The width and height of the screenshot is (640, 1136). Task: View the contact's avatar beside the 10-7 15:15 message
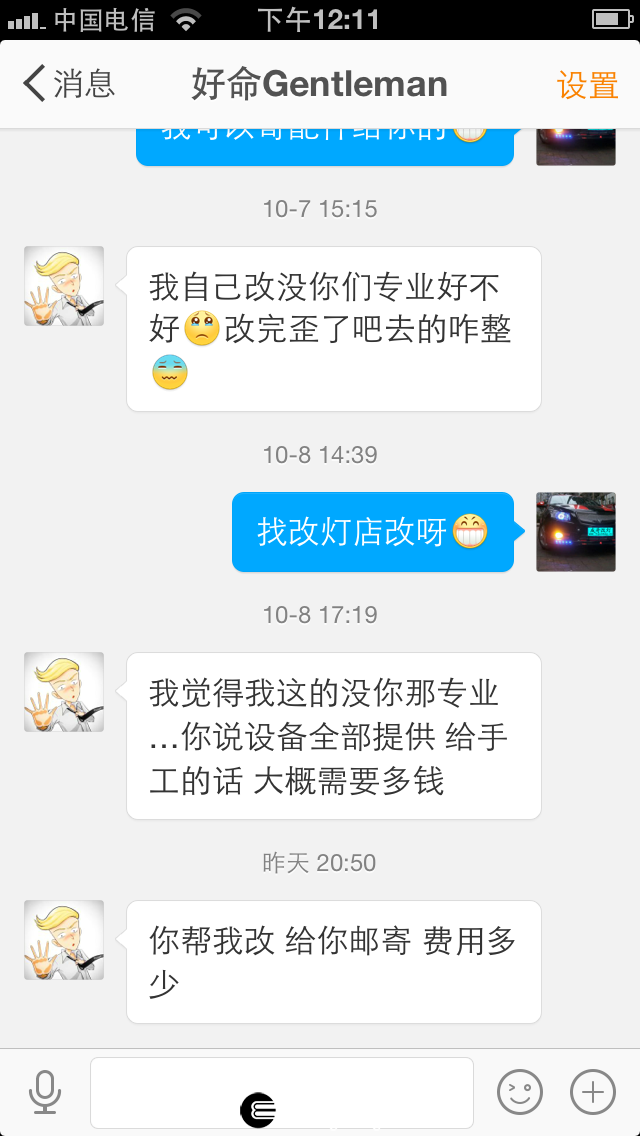pos(64,285)
